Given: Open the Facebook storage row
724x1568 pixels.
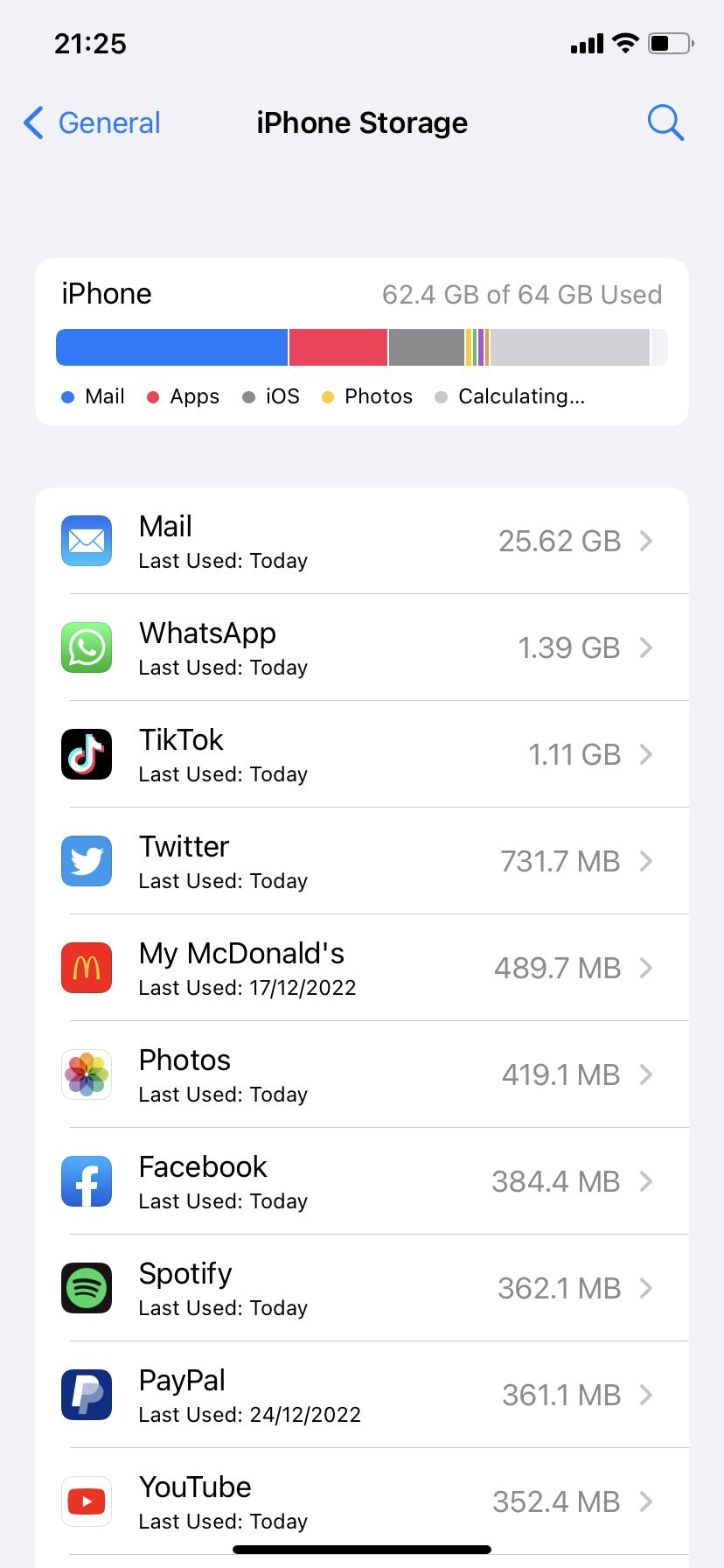Looking at the screenshot, I should point(362,1182).
